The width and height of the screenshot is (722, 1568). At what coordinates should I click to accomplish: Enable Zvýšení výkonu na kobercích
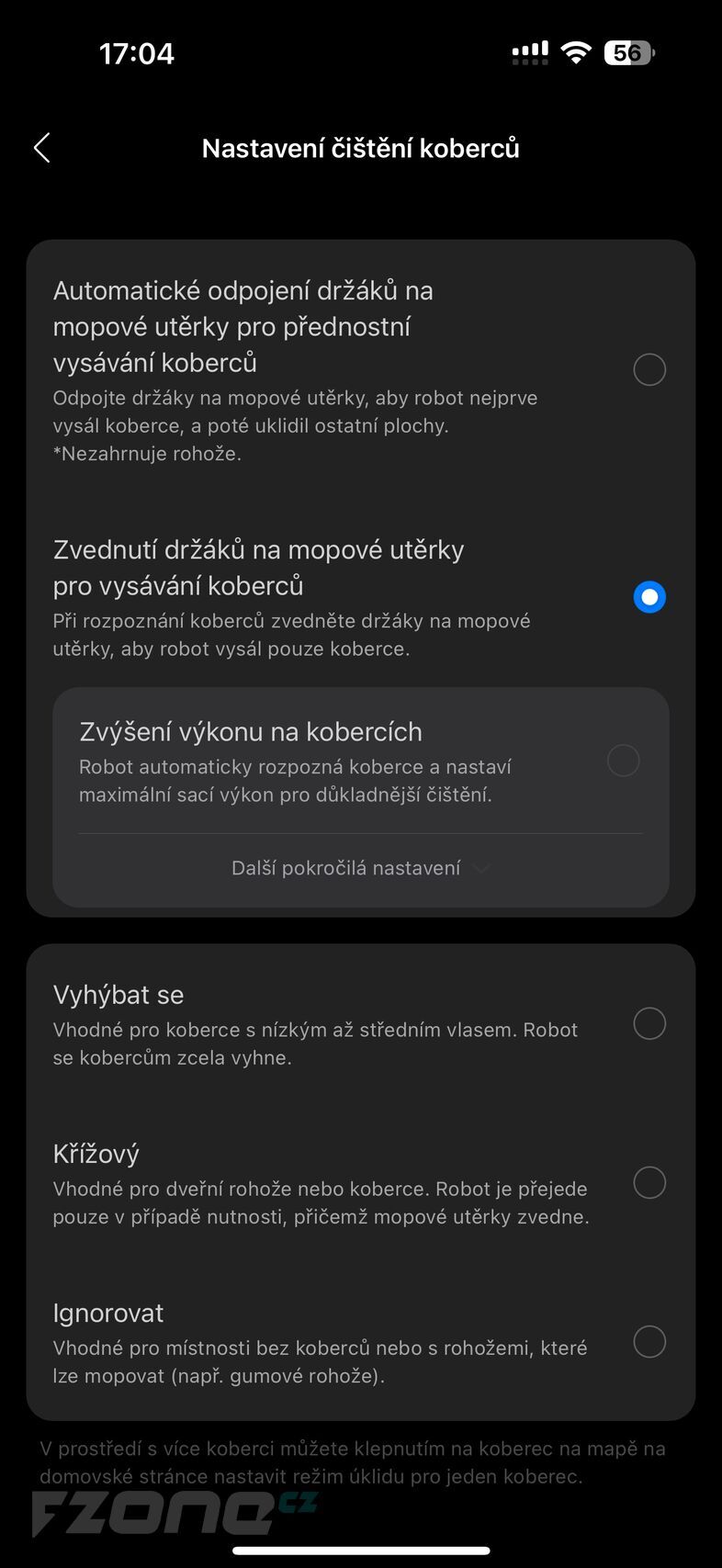click(623, 761)
